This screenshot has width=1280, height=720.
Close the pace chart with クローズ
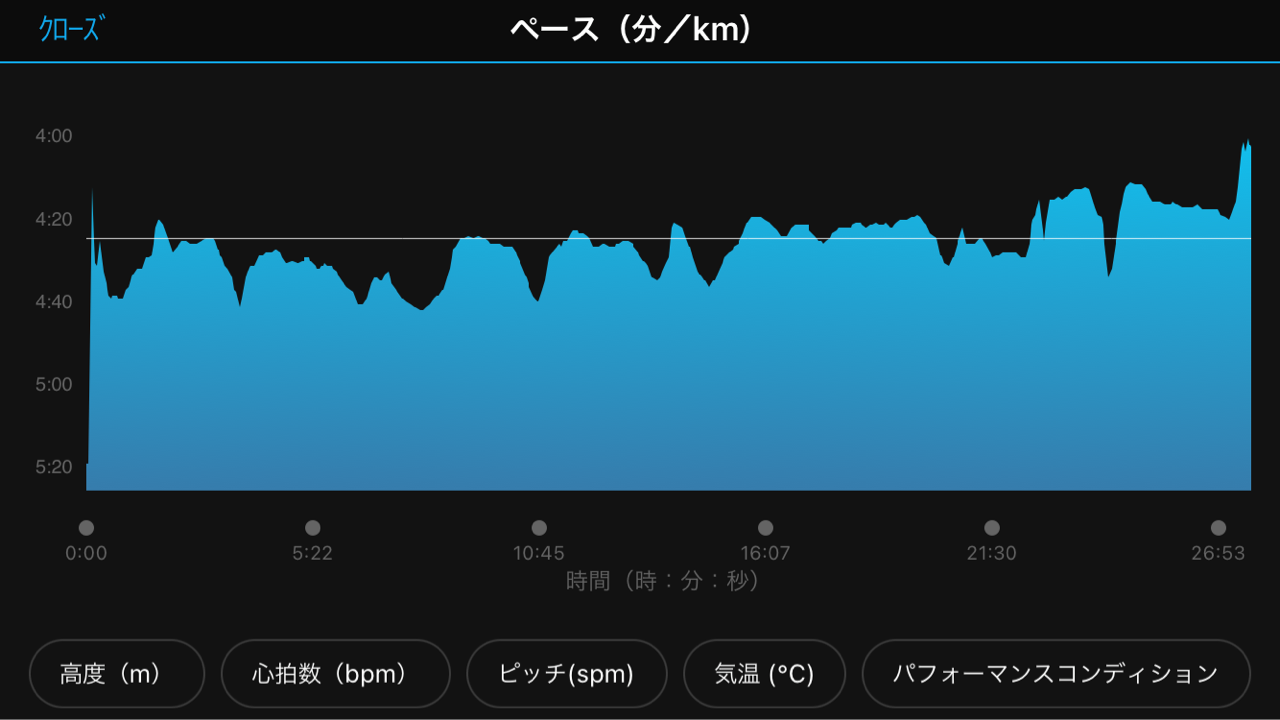71,29
